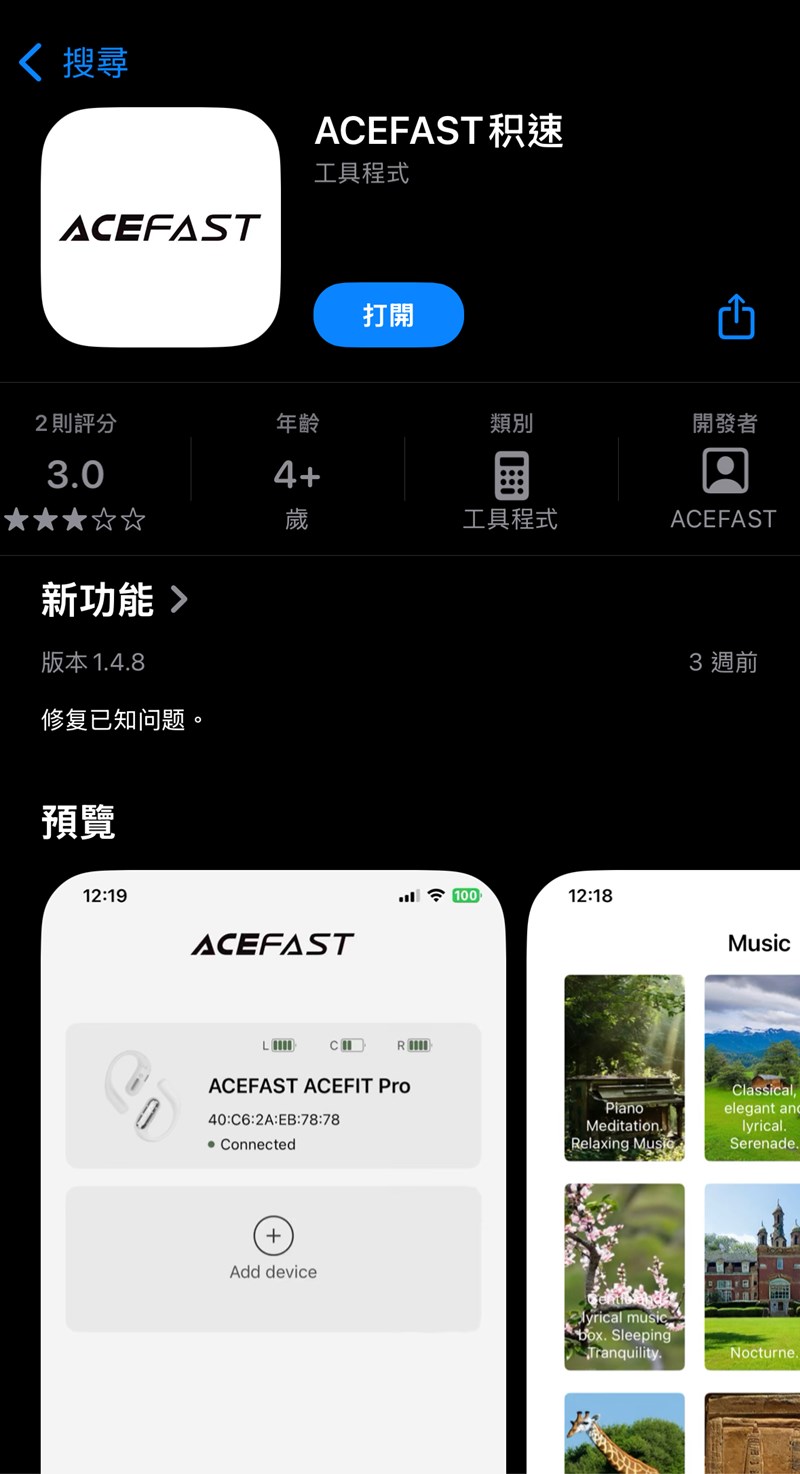800x1474 pixels.
Task: View the developer ACEFAST page
Action: pos(723,475)
